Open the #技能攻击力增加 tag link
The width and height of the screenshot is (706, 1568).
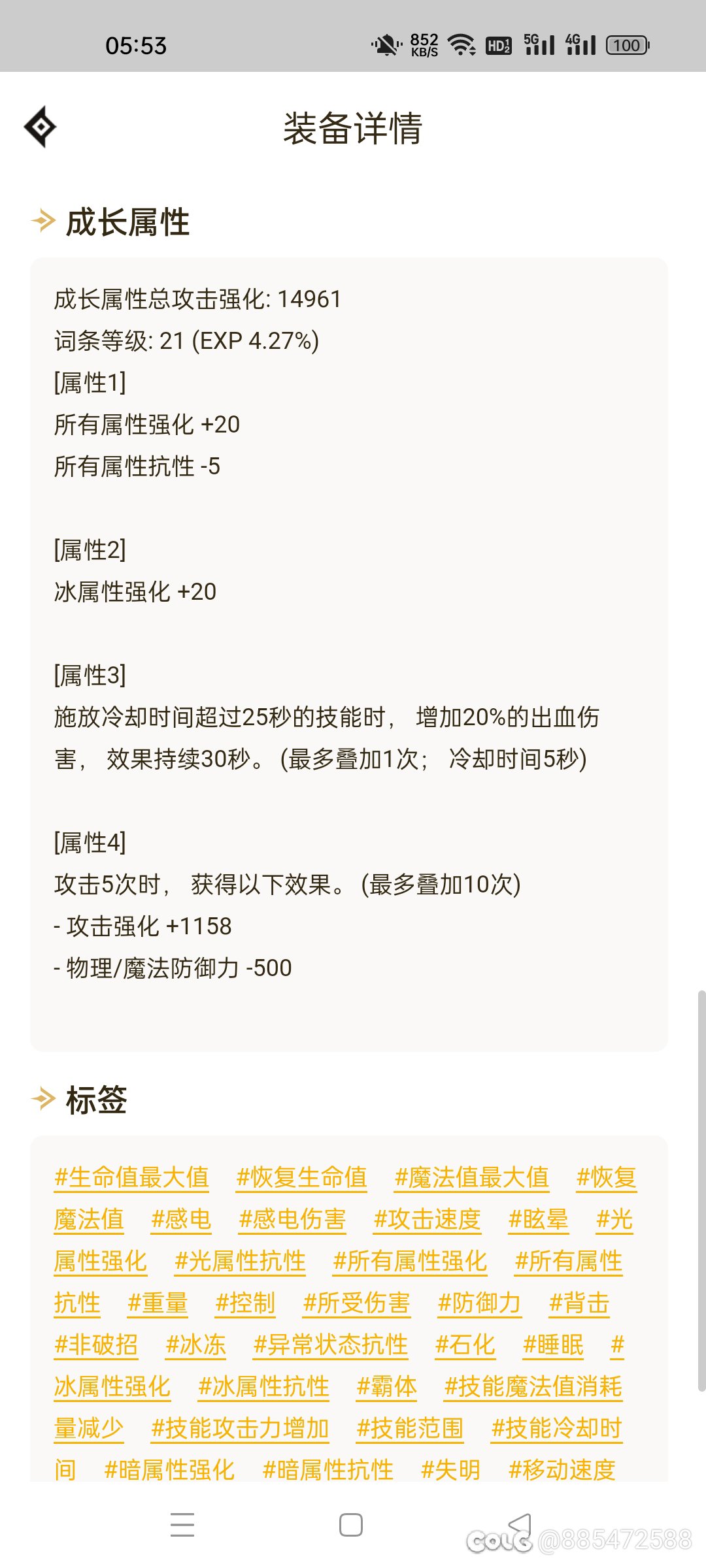(x=240, y=1428)
